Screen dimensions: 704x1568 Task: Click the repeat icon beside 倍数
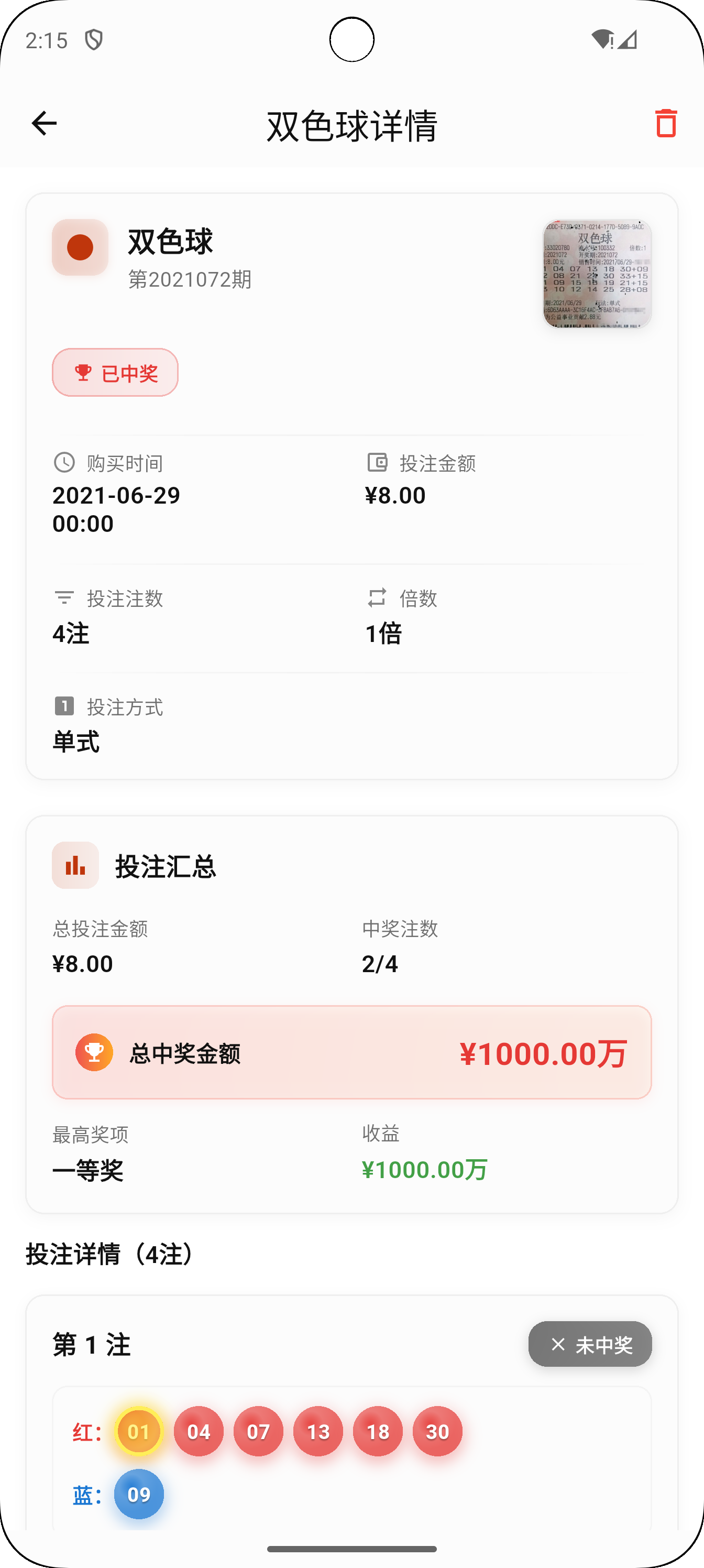click(x=377, y=598)
